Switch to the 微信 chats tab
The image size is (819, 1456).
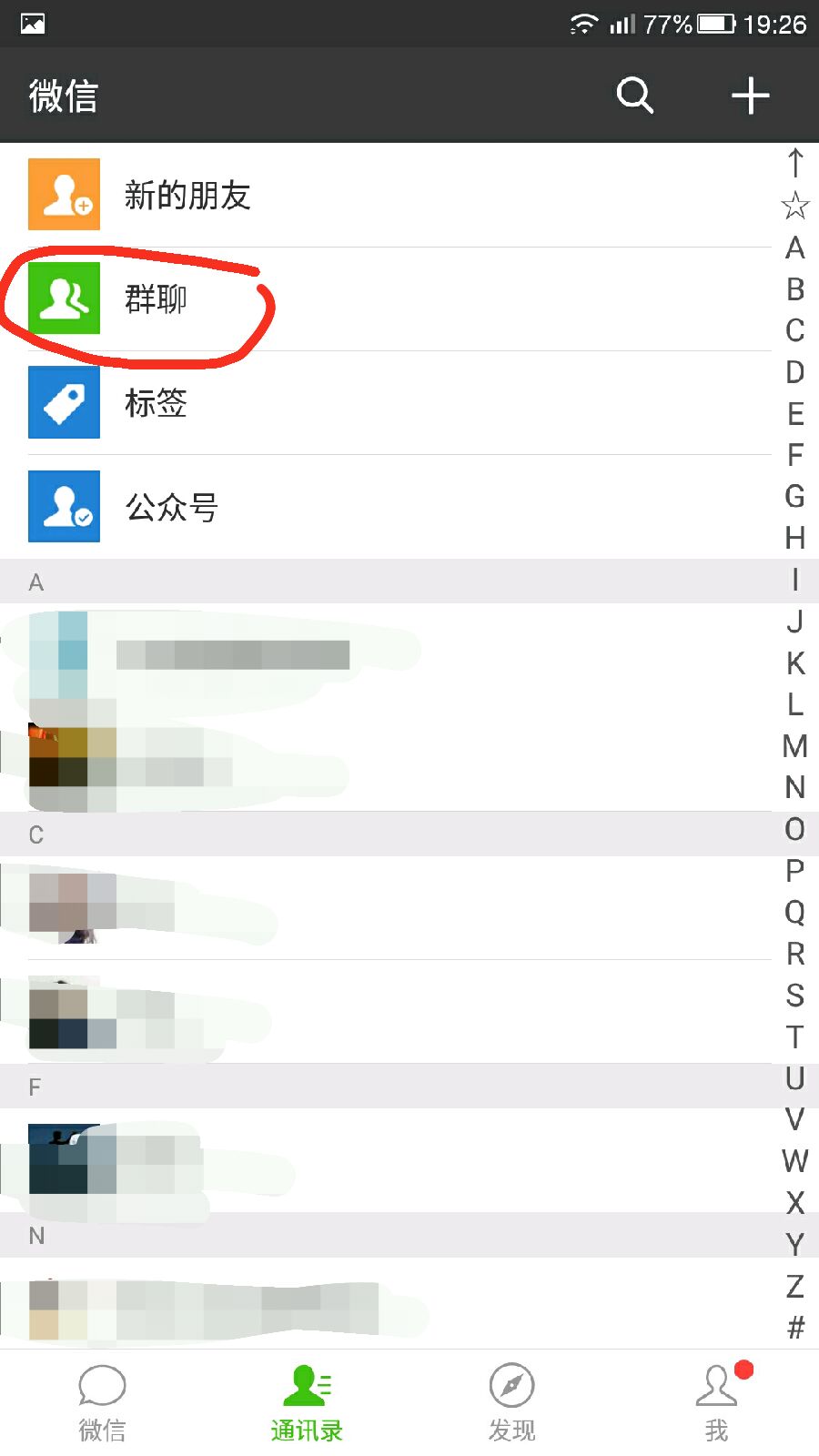click(102, 1403)
